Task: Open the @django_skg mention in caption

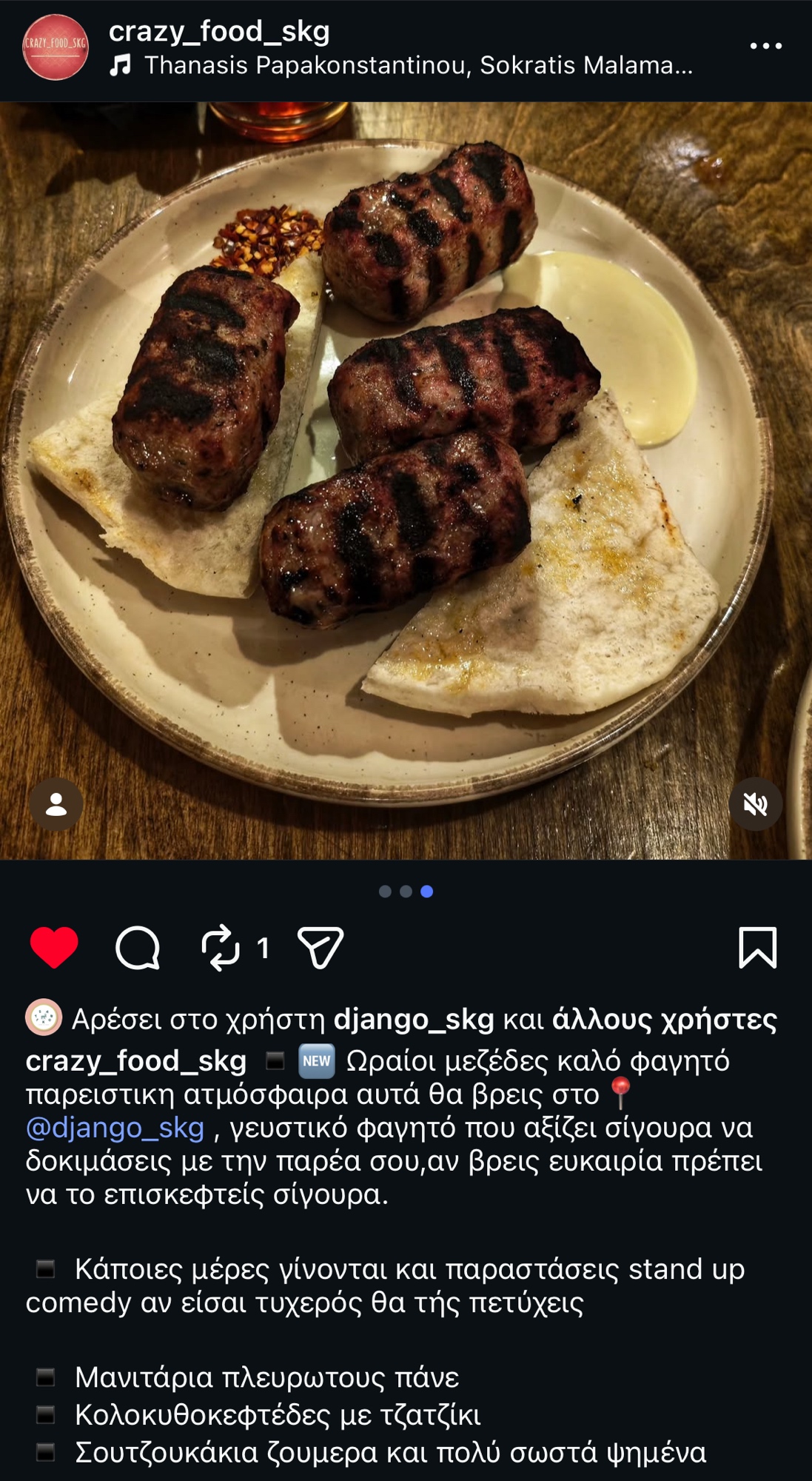Action: 115,1128
